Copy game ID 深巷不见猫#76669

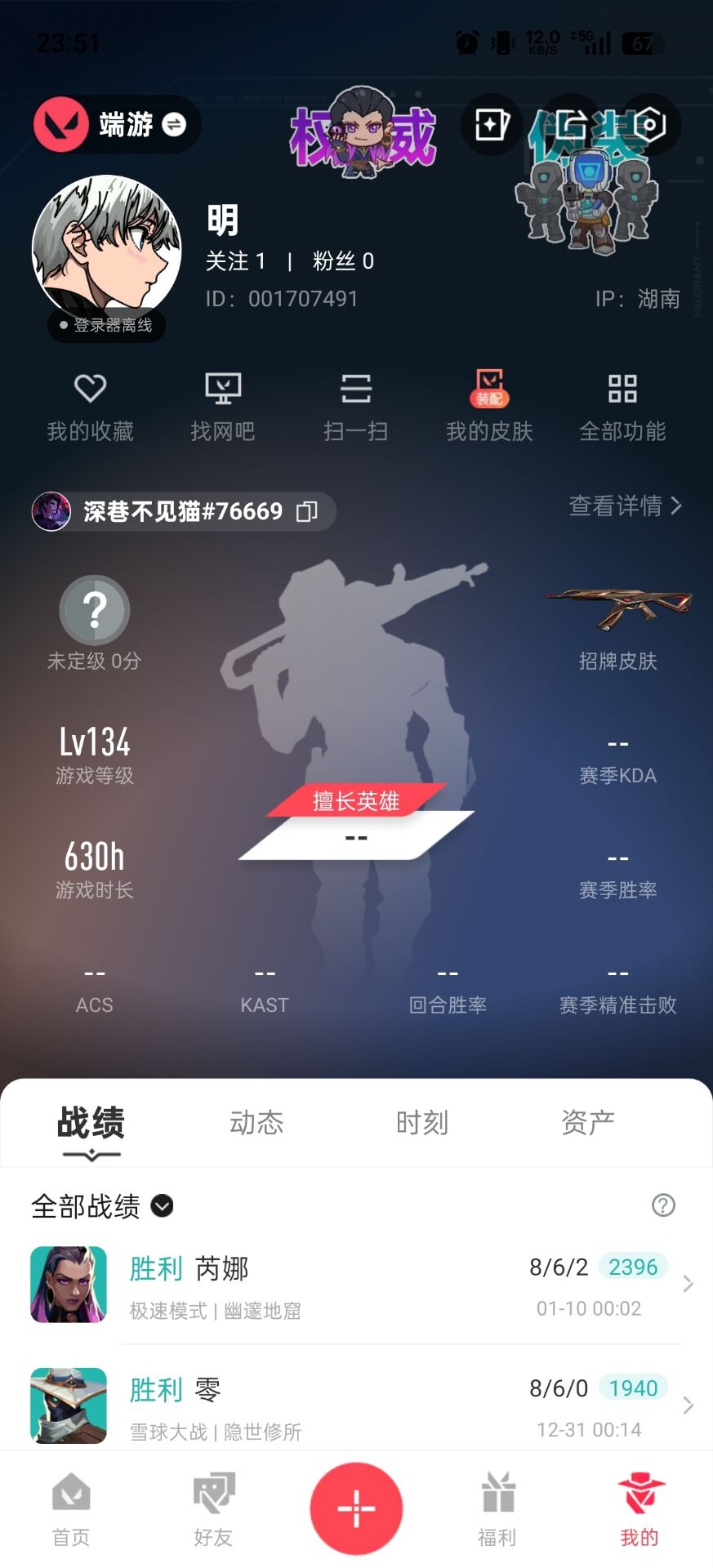pos(307,511)
